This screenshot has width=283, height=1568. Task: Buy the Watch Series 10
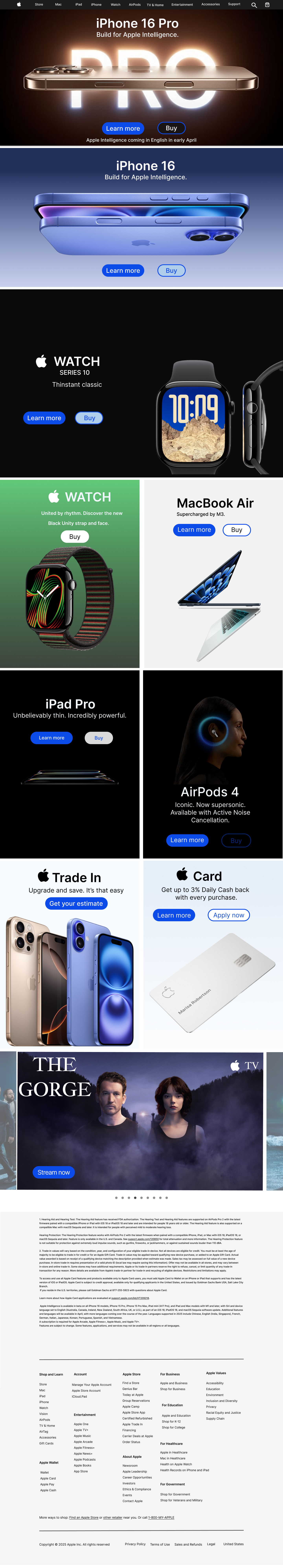[89, 418]
